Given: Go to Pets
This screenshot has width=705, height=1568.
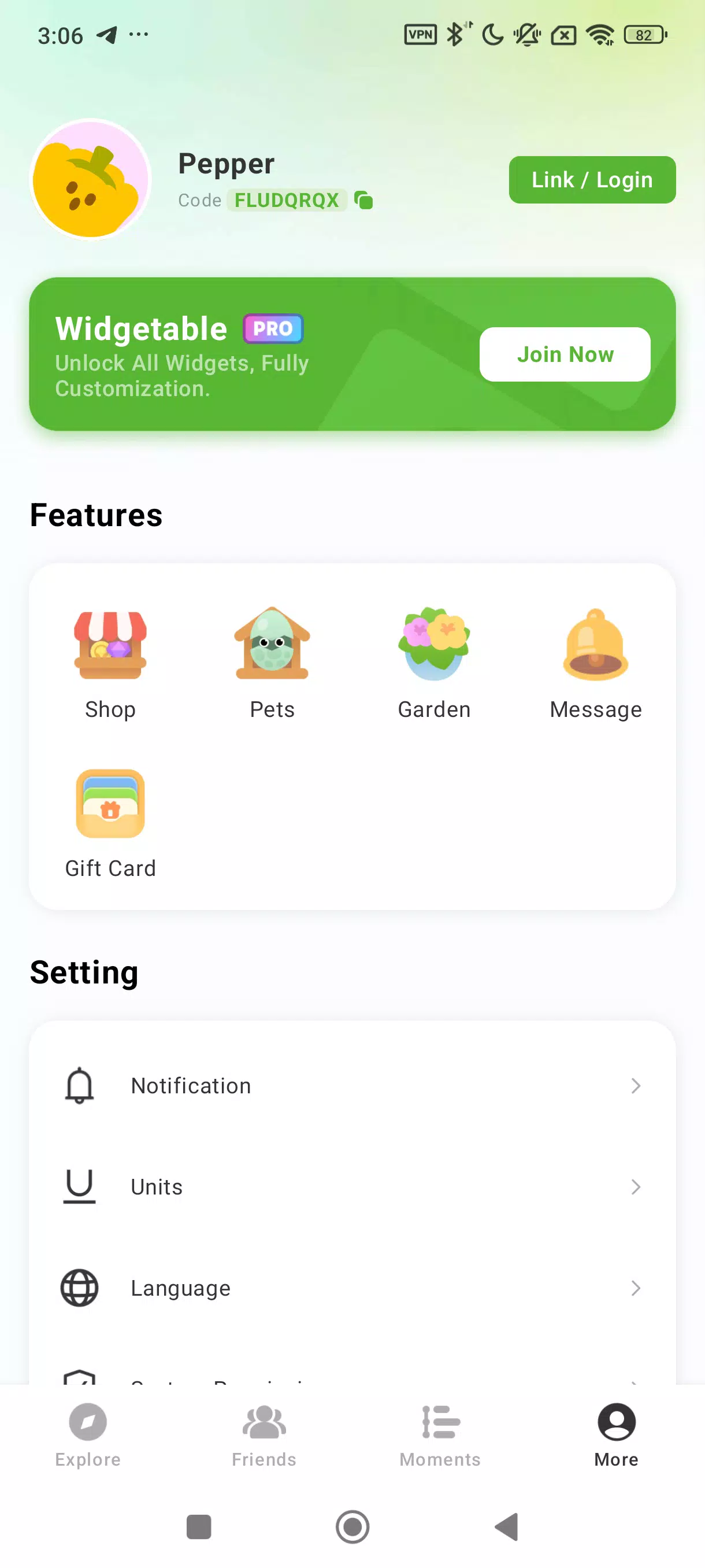Looking at the screenshot, I should click(x=272, y=664).
